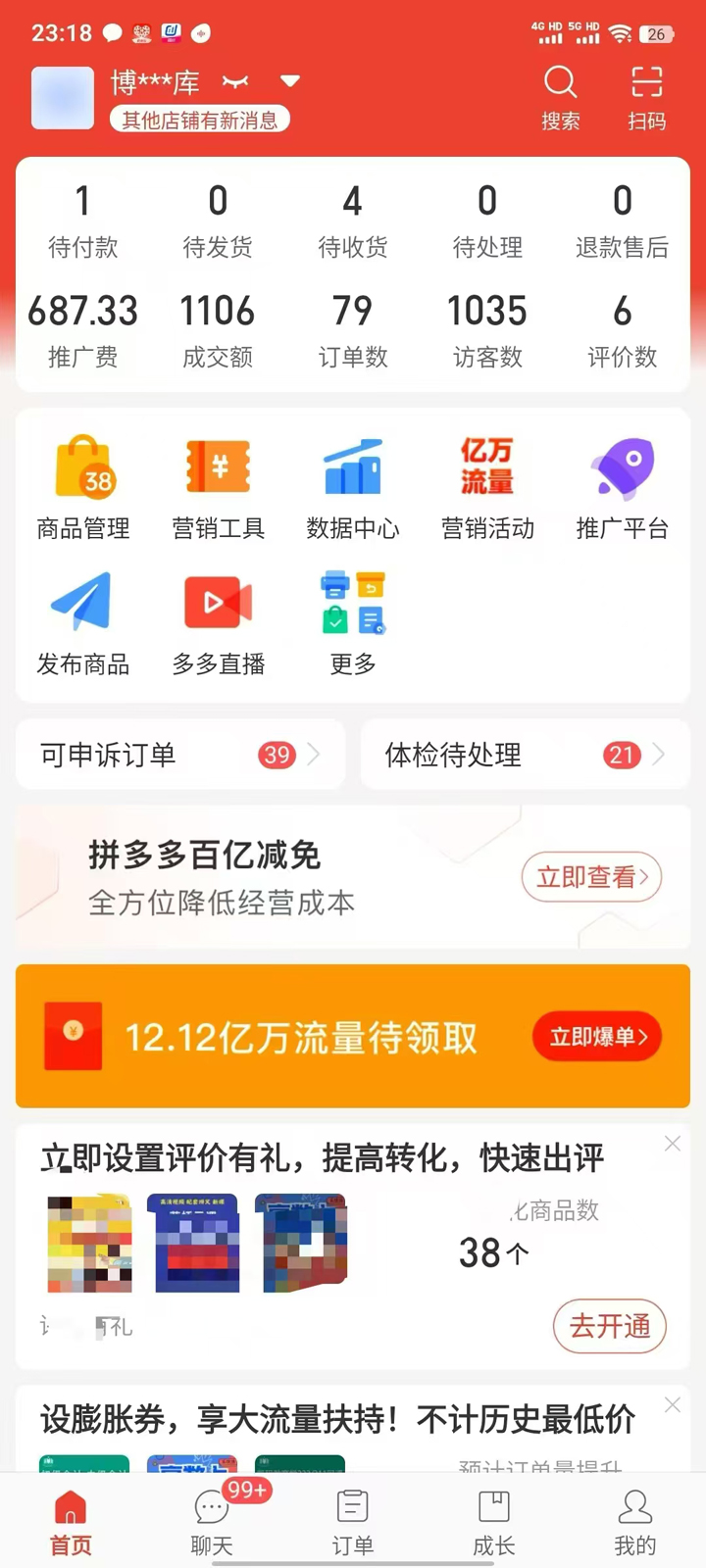Tap the 扫码 scan icon
This screenshot has height=1568, width=706.
(x=646, y=96)
